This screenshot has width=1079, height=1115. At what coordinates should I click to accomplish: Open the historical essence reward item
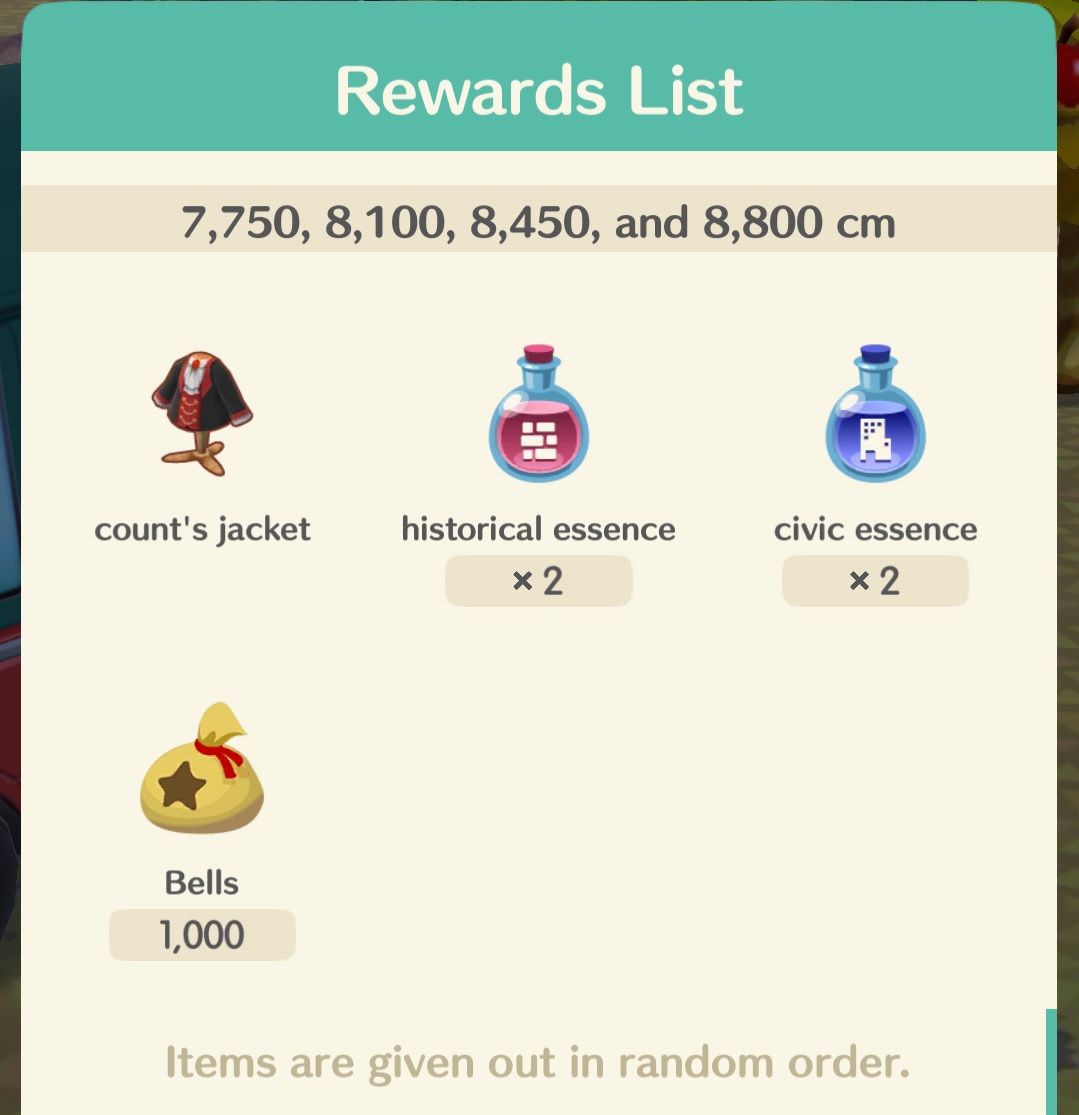coord(538,415)
